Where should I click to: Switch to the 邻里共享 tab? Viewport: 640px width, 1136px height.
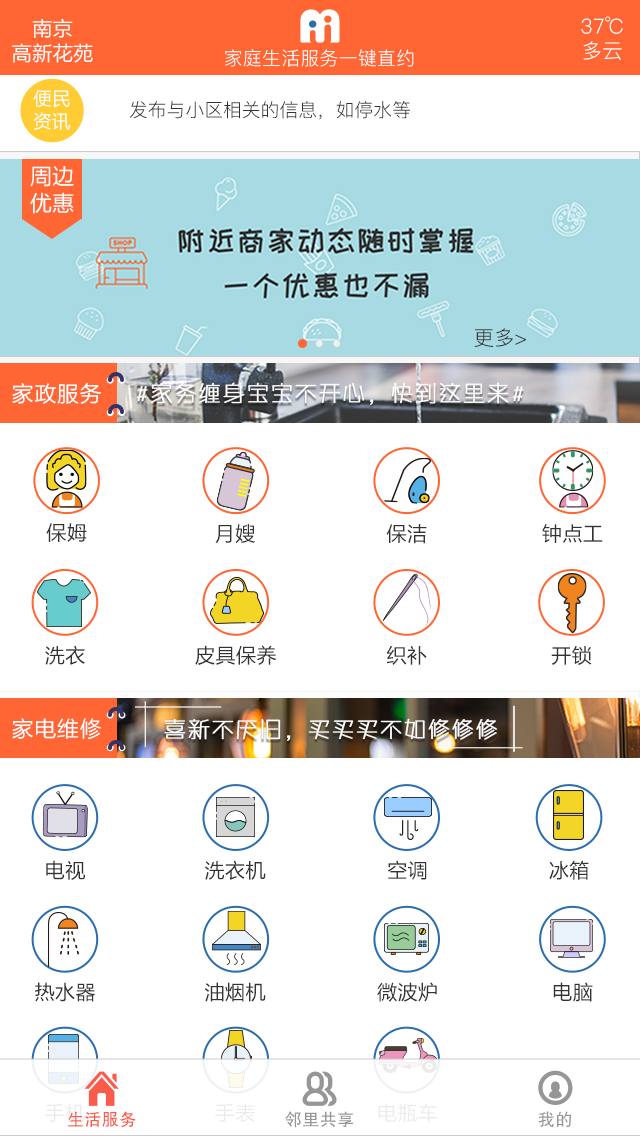(x=319, y=1098)
